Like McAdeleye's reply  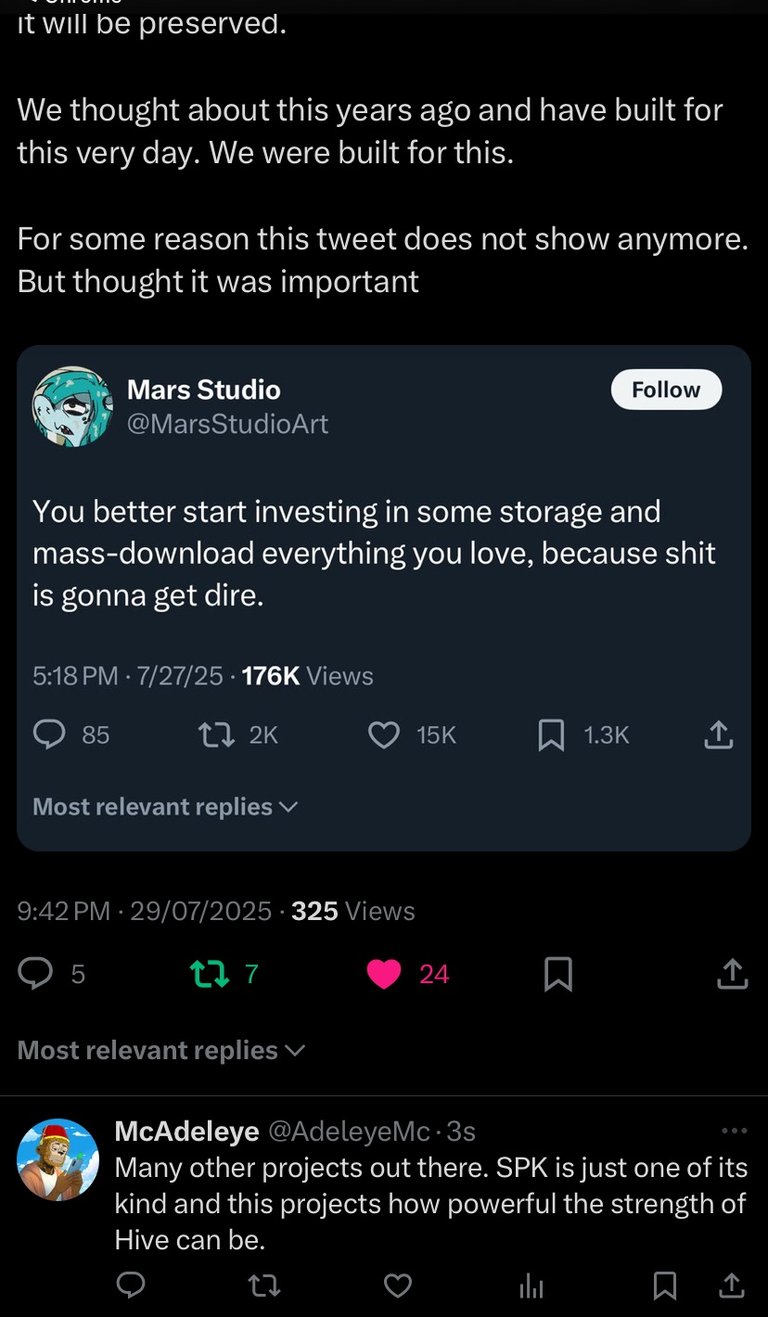(x=398, y=1285)
